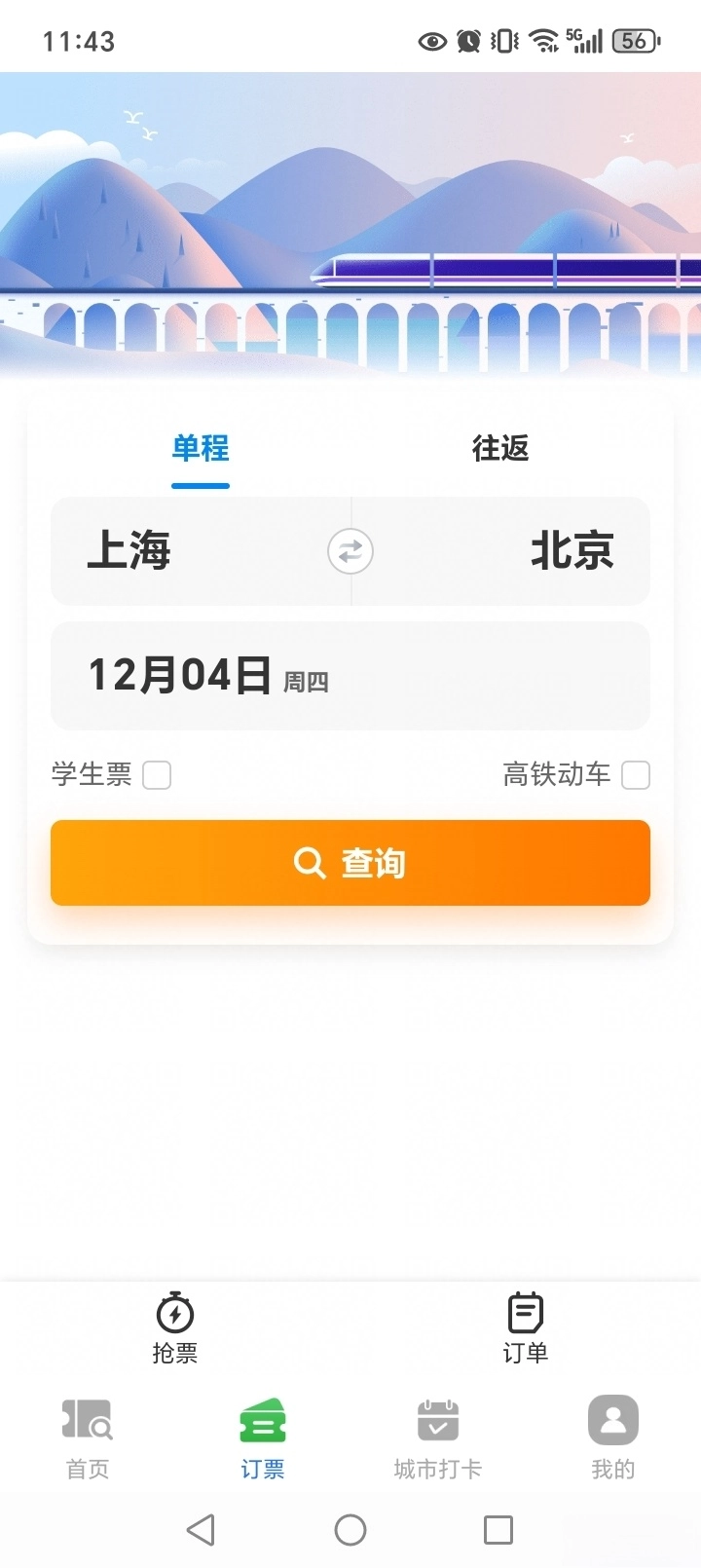Tap the magnifier icon inside the search button
701x1568 pixels.
point(309,863)
